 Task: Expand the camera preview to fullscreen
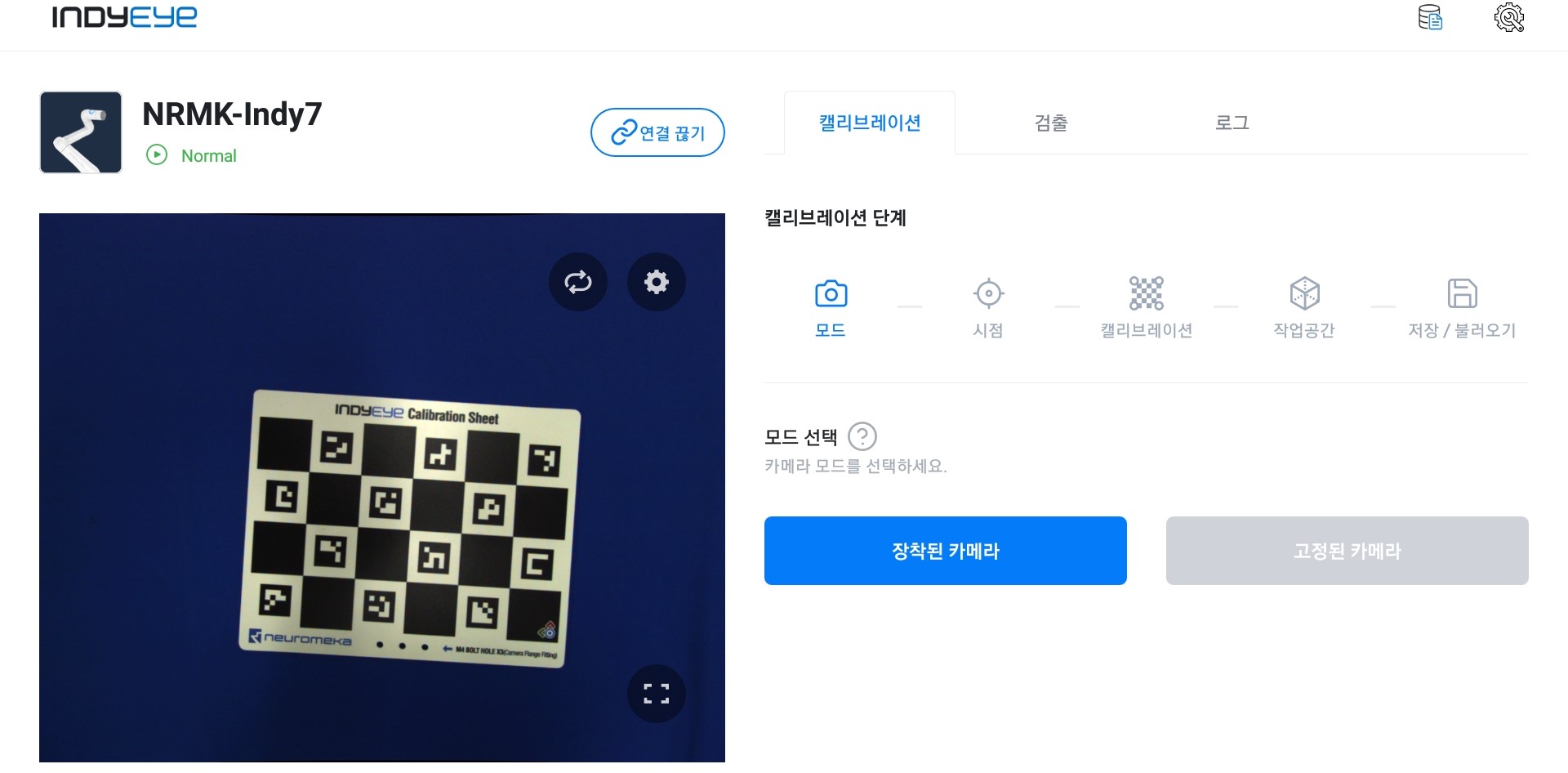click(x=657, y=694)
